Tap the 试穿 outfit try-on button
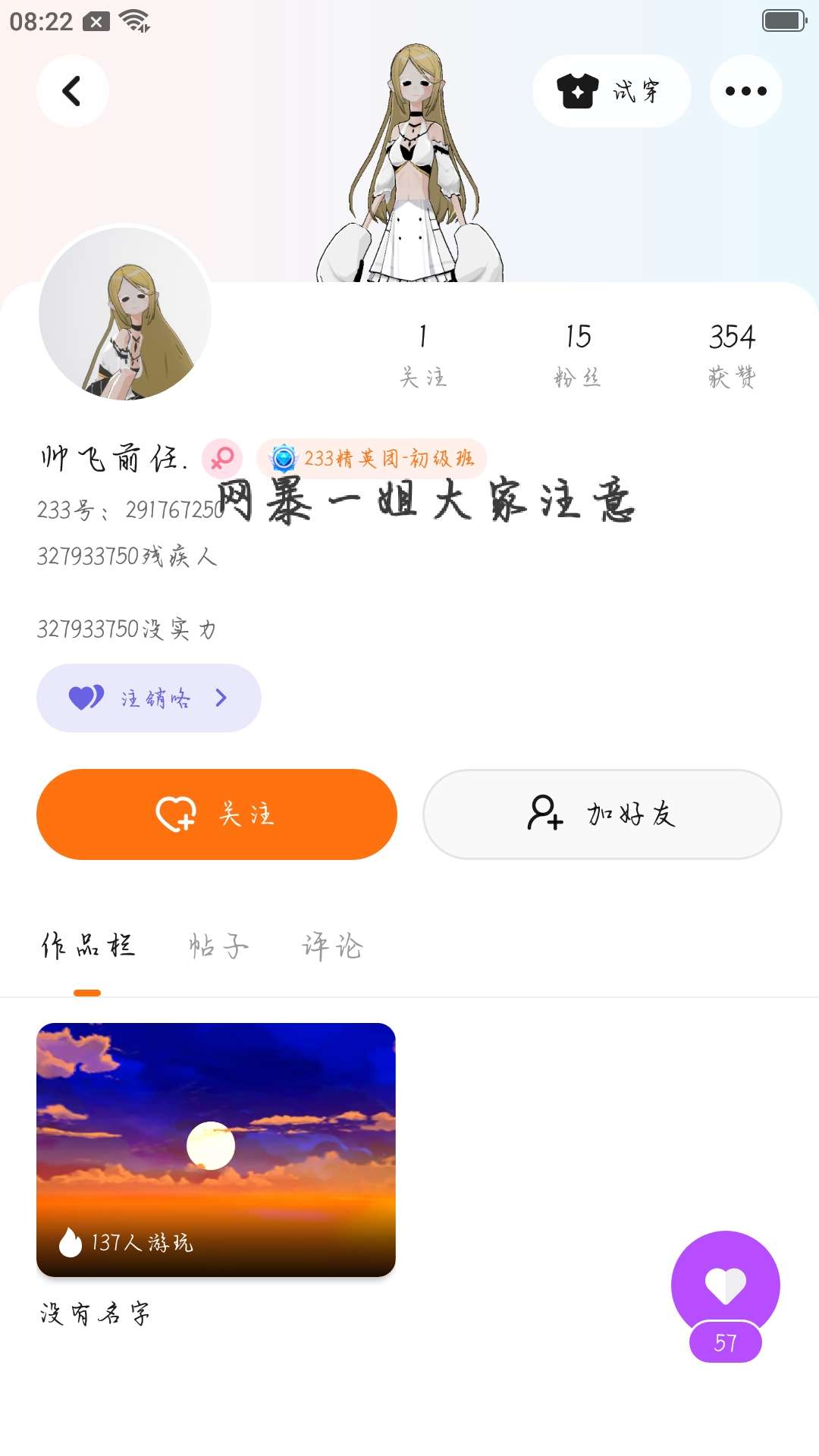Screen dimensions: 819x1456 pyautogui.click(x=611, y=91)
